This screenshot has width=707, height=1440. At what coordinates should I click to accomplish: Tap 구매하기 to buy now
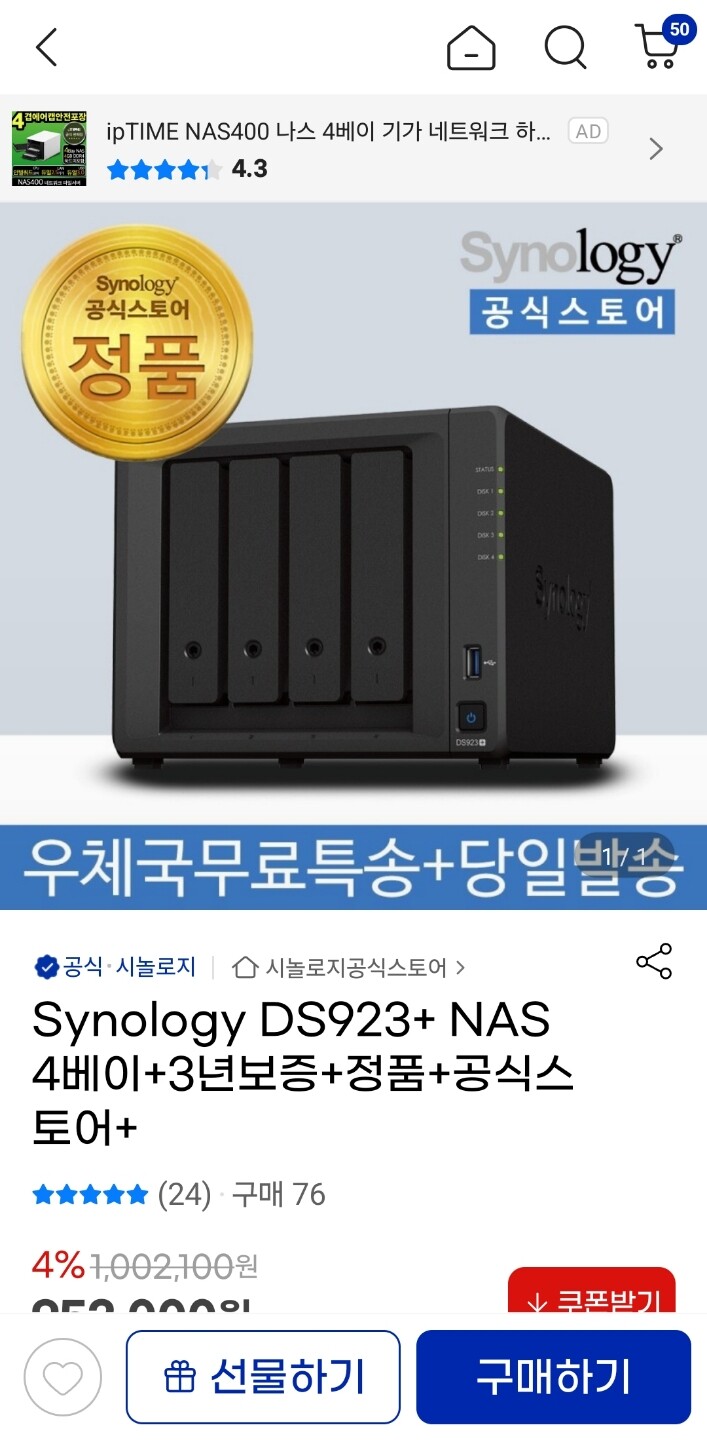pyautogui.click(x=553, y=1377)
